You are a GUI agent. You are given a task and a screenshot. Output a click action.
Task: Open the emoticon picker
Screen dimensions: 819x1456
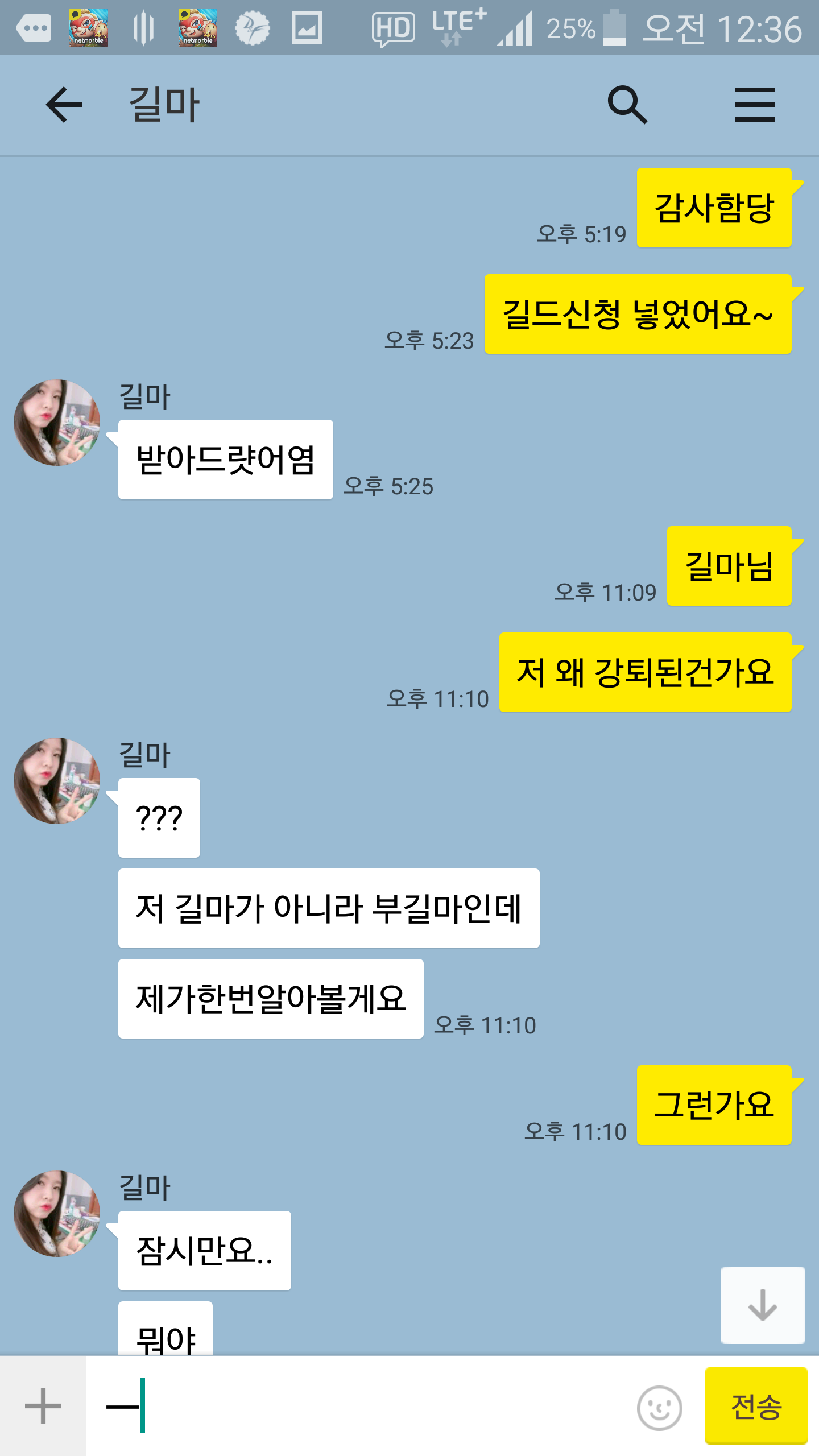coord(659,1408)
